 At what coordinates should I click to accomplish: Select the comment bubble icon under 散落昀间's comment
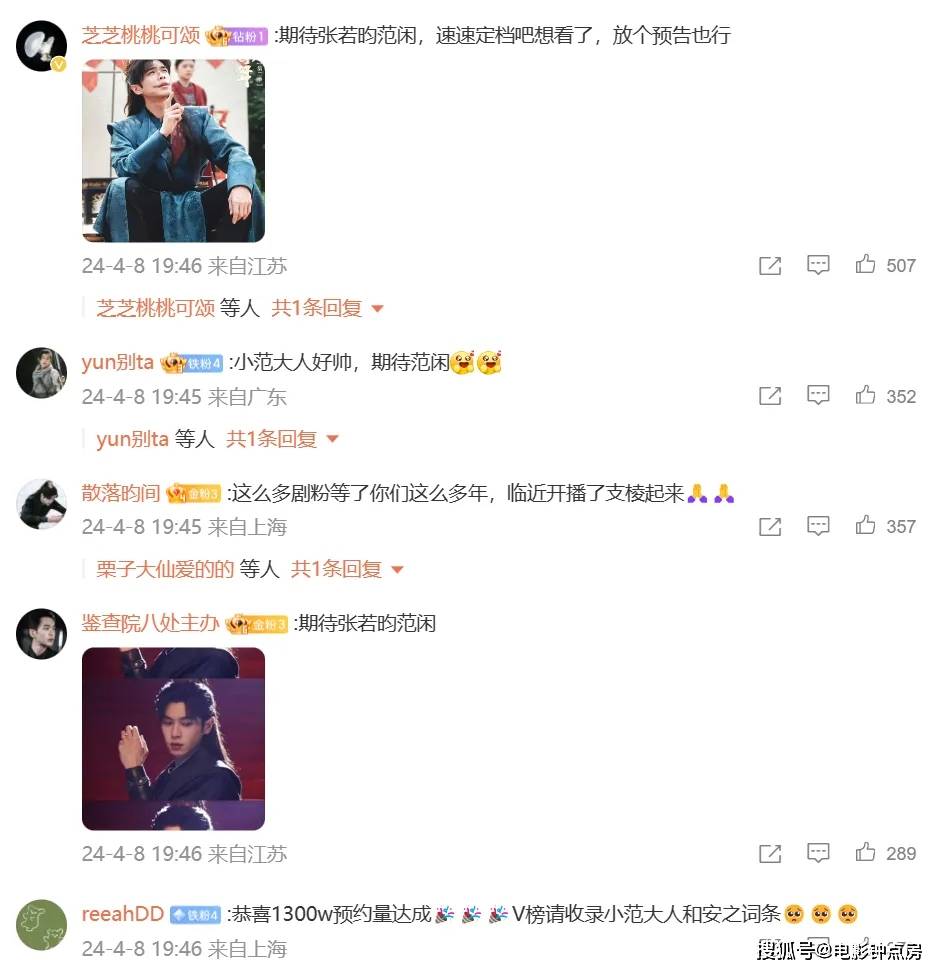click(818, 527)
